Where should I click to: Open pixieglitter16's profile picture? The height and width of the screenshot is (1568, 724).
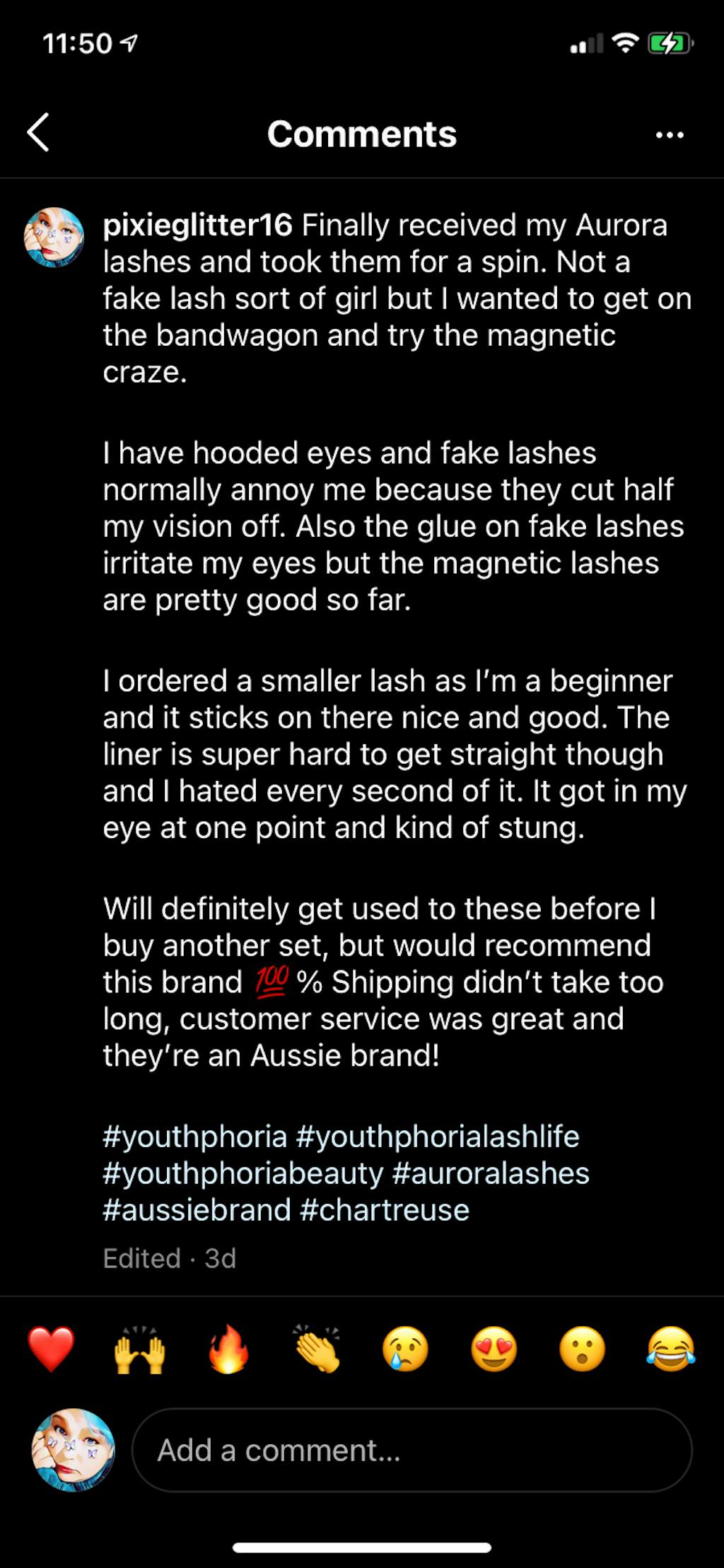coord(54,238)
